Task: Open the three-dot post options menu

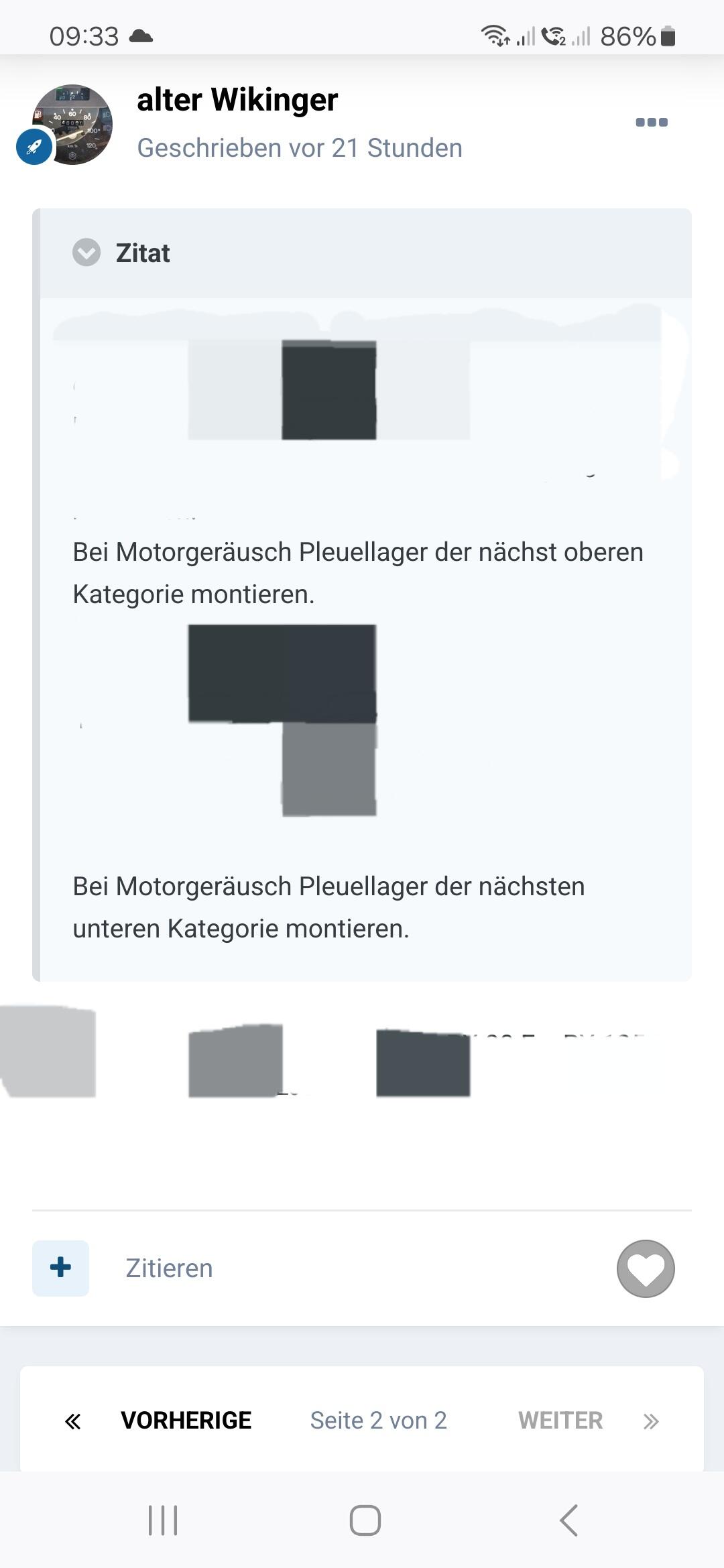Action: point(651,122)
